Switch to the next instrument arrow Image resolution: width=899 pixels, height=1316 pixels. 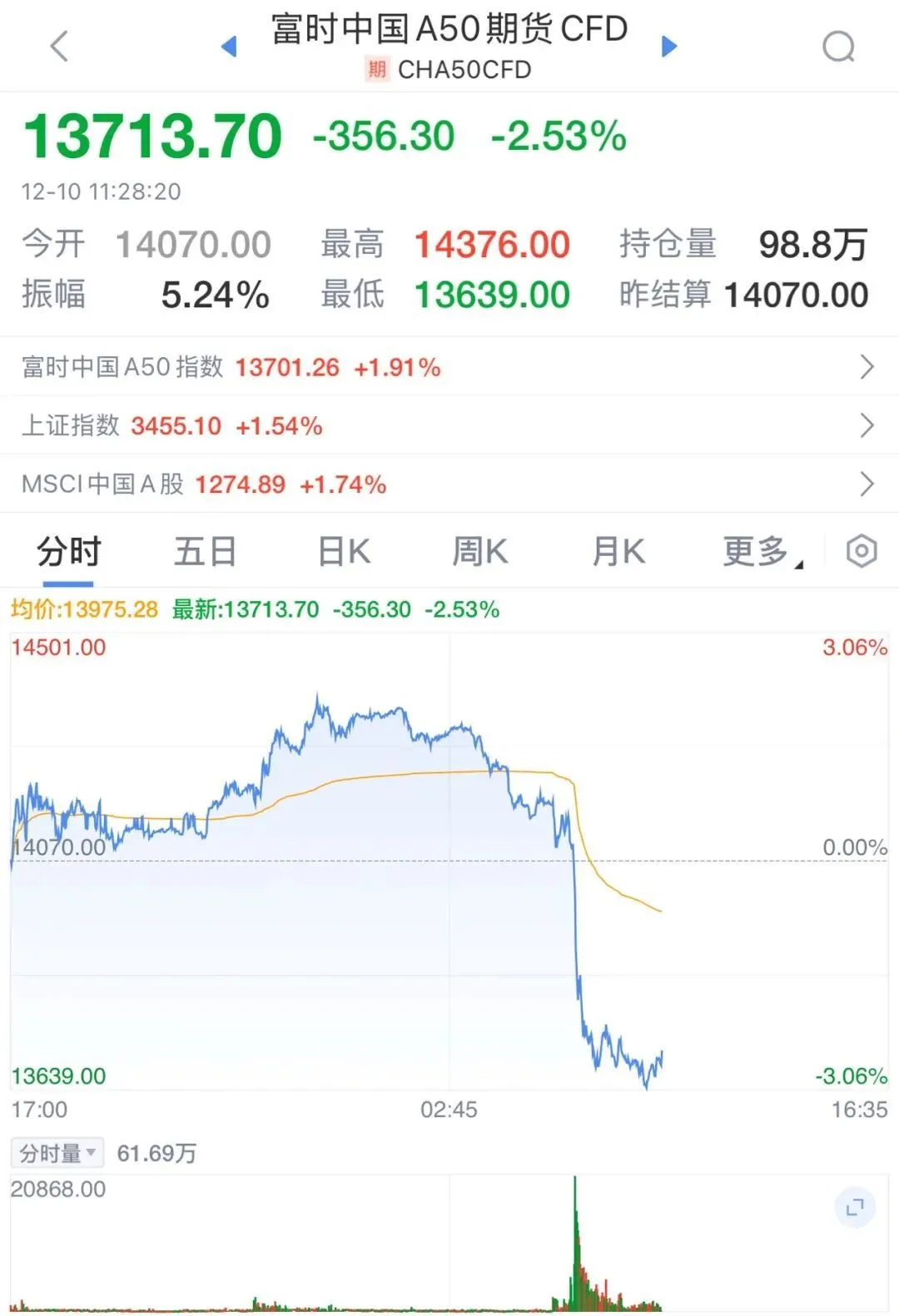pyautogui.click(x=669, y=47)
